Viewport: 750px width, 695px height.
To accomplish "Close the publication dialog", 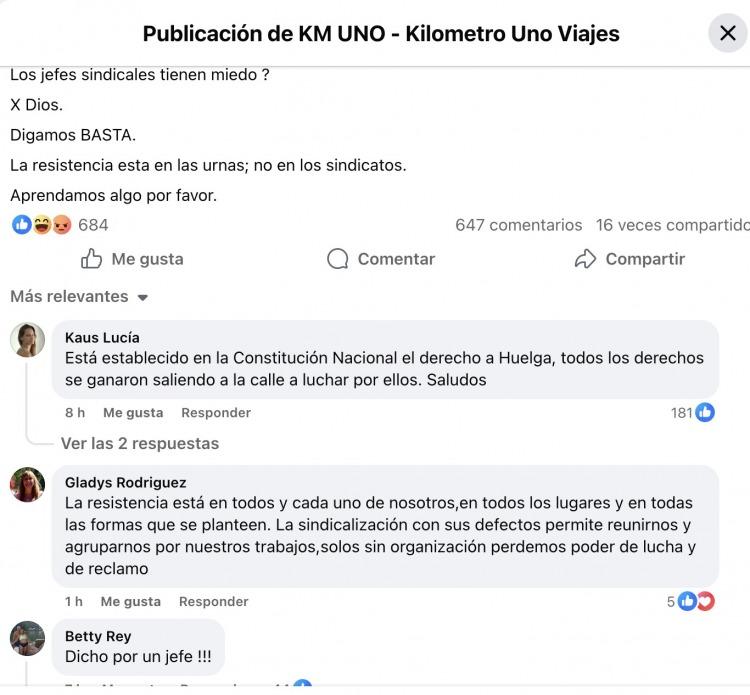I will 727,33.
